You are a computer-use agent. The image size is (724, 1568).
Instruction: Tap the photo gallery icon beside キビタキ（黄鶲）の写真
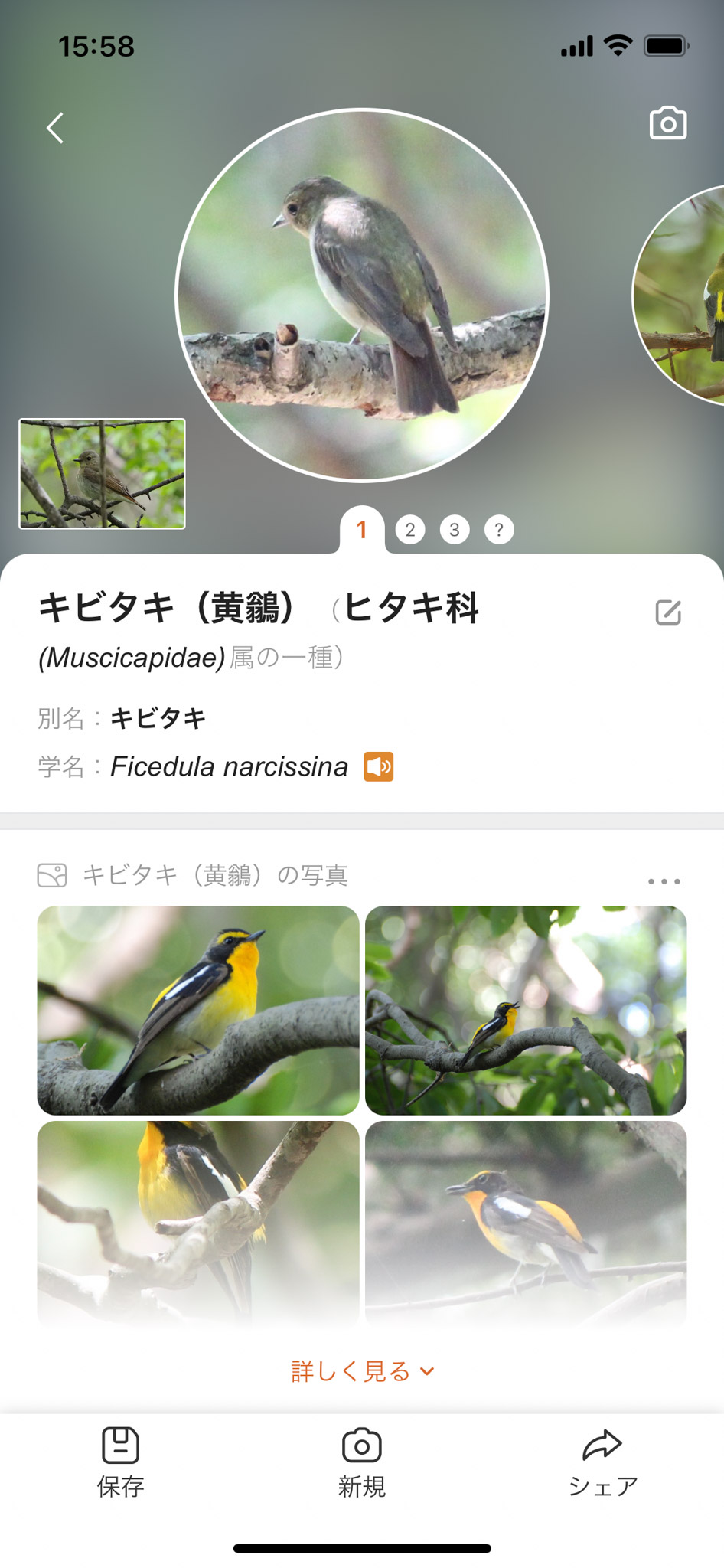click(51, 875)
